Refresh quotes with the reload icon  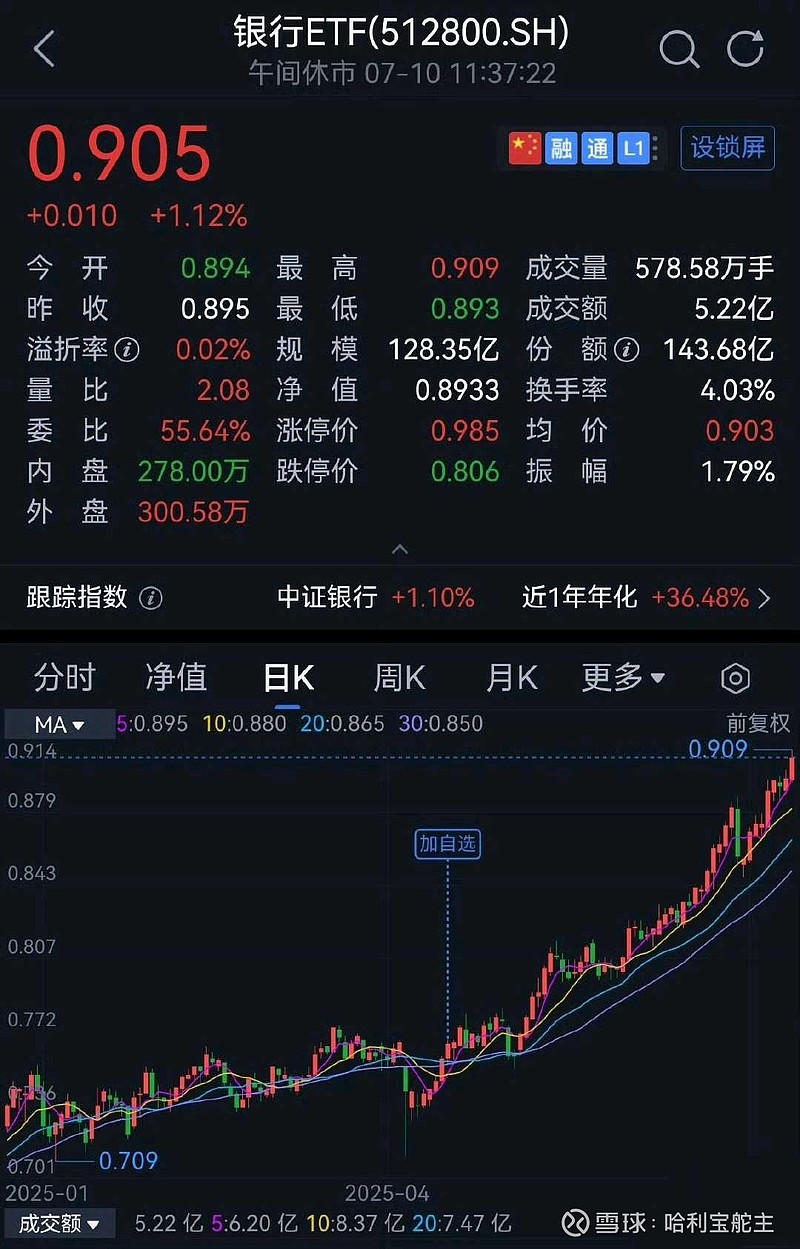click(745, 48)
